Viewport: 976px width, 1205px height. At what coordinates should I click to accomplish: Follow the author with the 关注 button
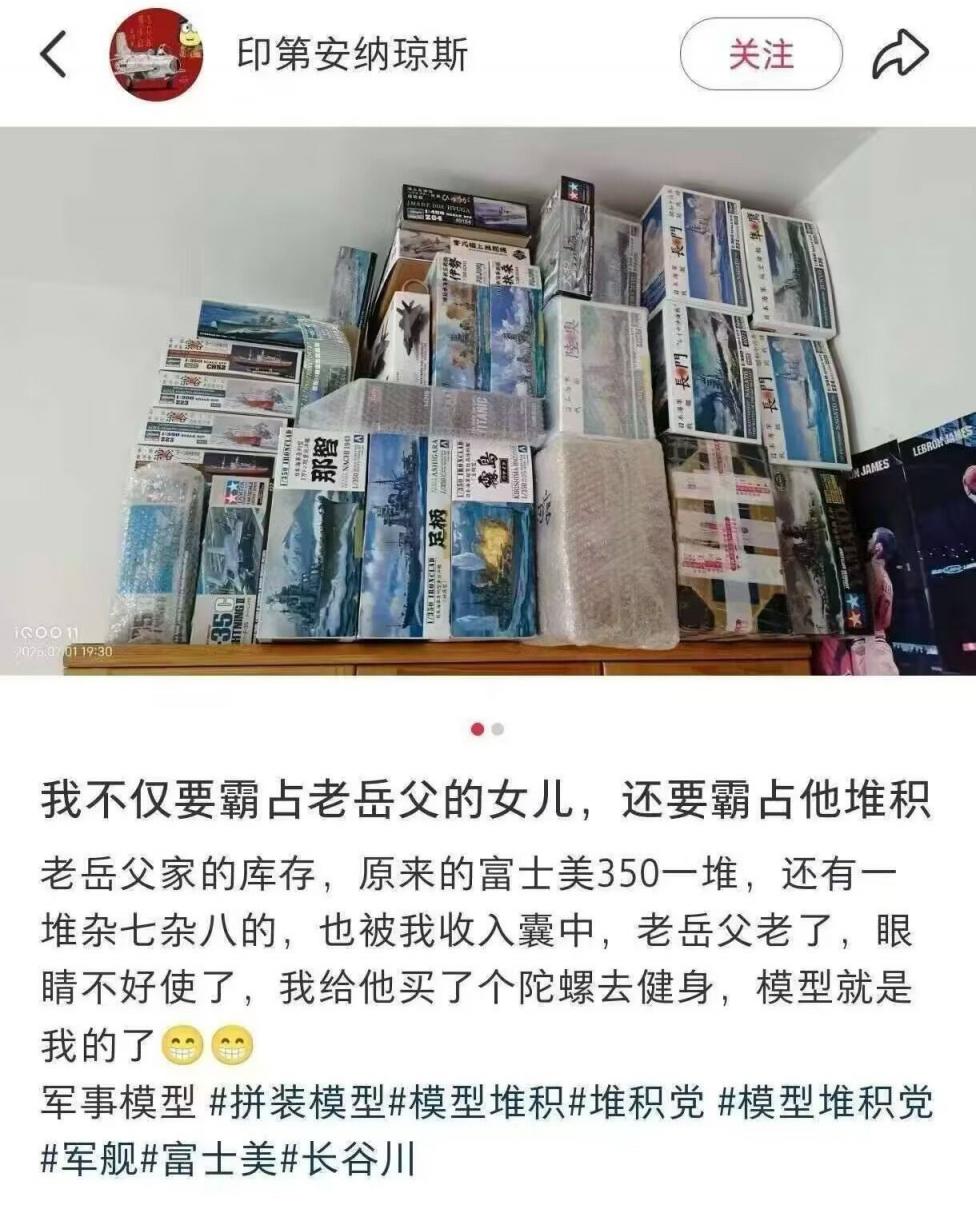pos(760,54)
